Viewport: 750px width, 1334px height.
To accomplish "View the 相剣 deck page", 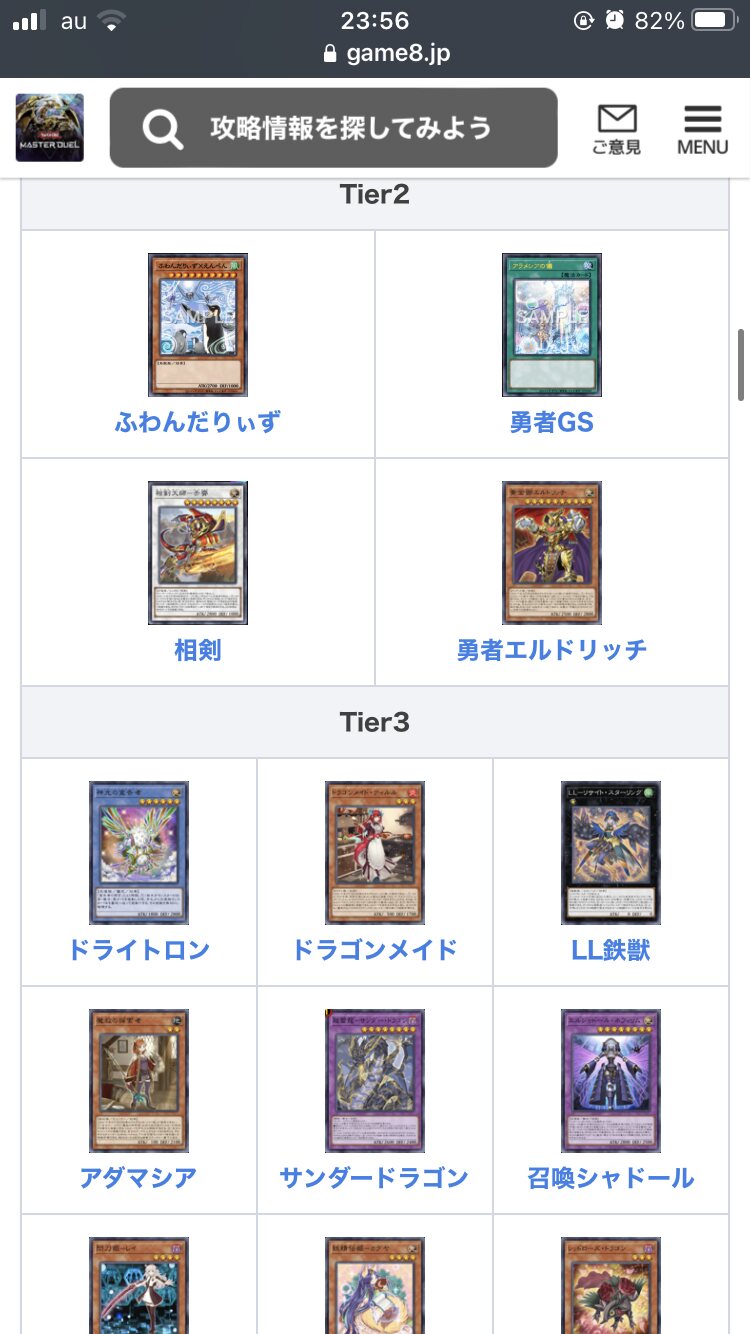I will click(198, 650).
